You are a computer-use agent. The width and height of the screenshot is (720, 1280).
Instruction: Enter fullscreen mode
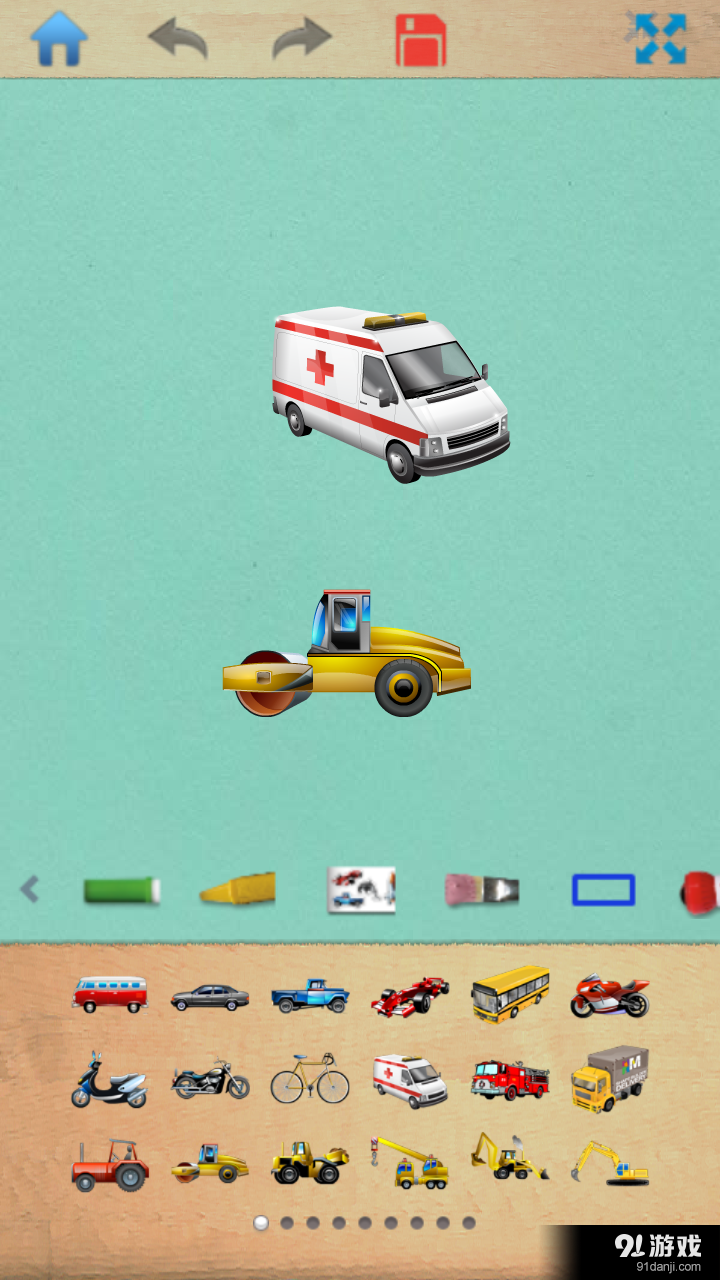pyautogui.click(x=660, y=39)
